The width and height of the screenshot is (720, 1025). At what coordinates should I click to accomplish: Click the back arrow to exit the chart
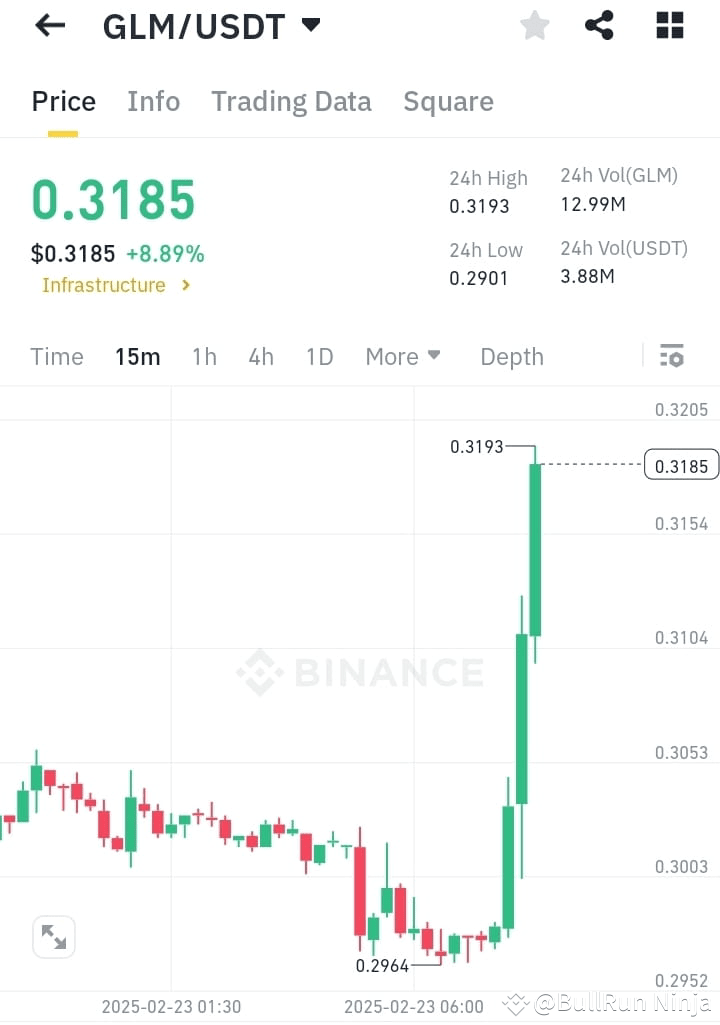[x=48, y=25]
